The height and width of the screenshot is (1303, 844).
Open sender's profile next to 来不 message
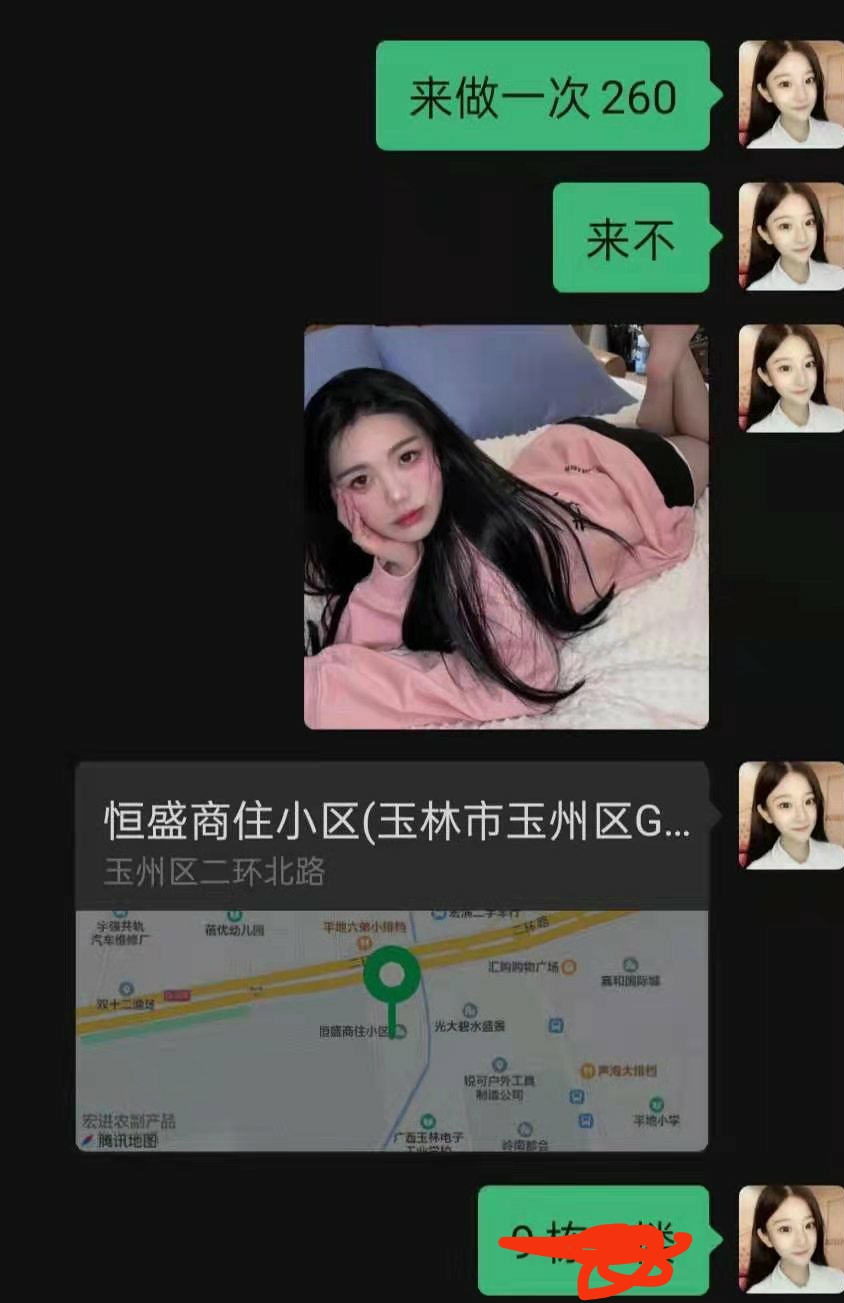coord(790,237)
